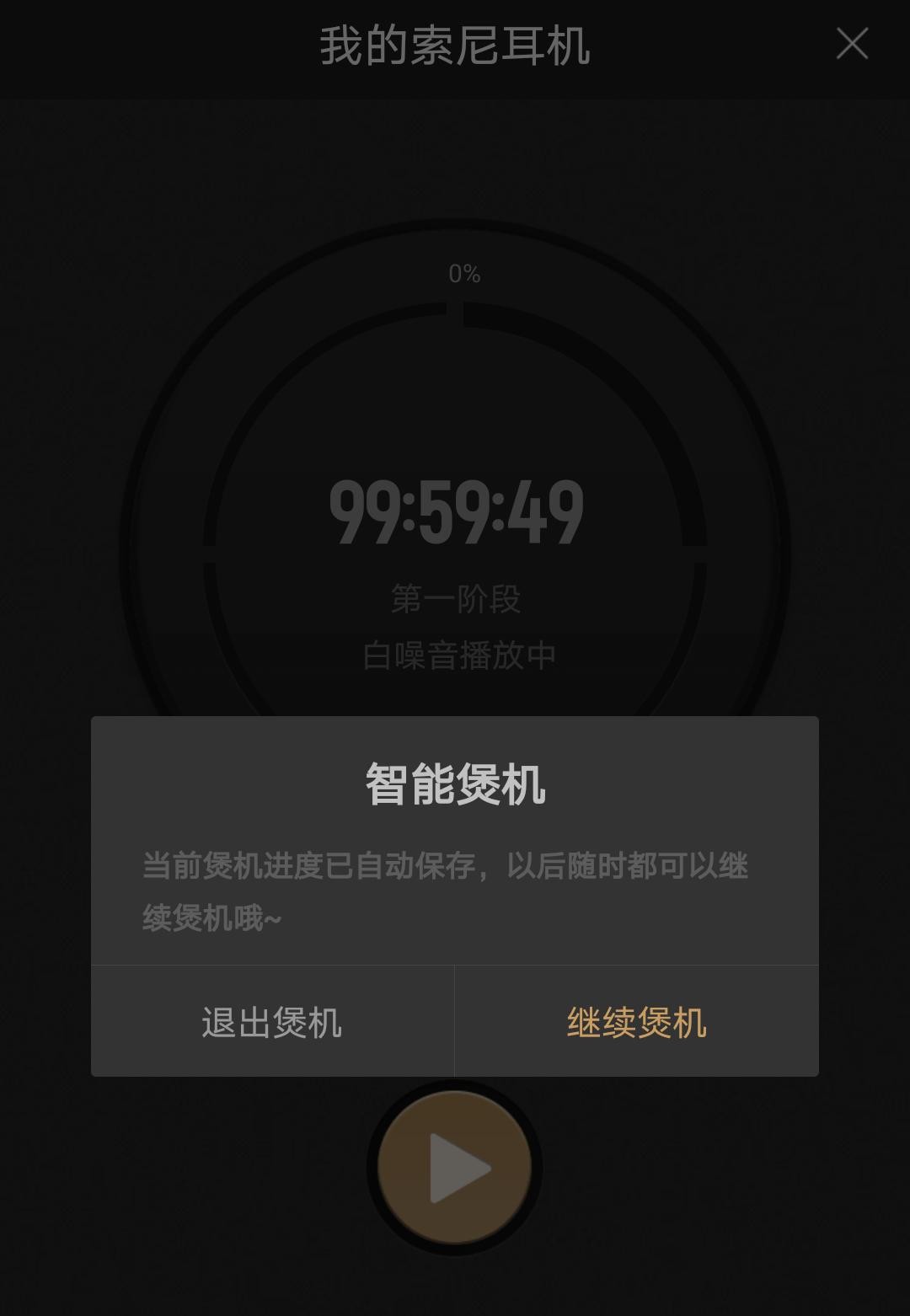Tap 退出煲机 to exit burn-in
910x1316 pixels.
(272, 1022)
